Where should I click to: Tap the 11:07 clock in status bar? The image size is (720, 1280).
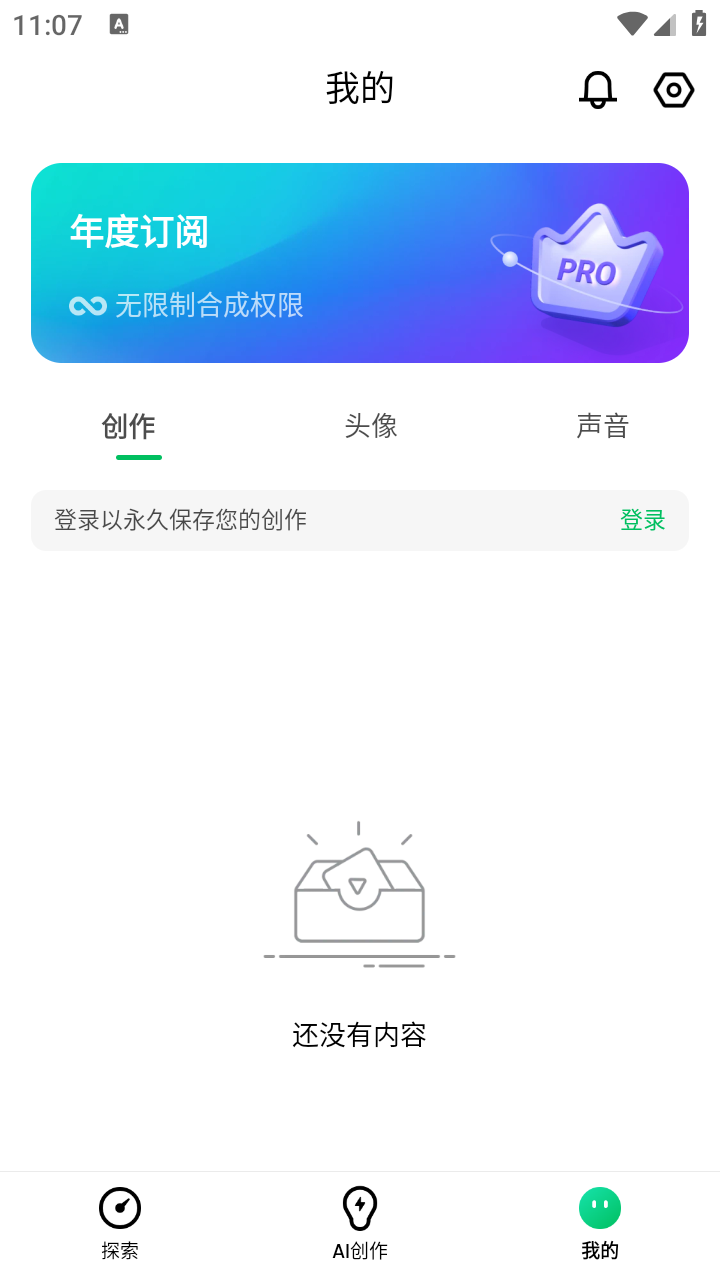coord(47,24)
